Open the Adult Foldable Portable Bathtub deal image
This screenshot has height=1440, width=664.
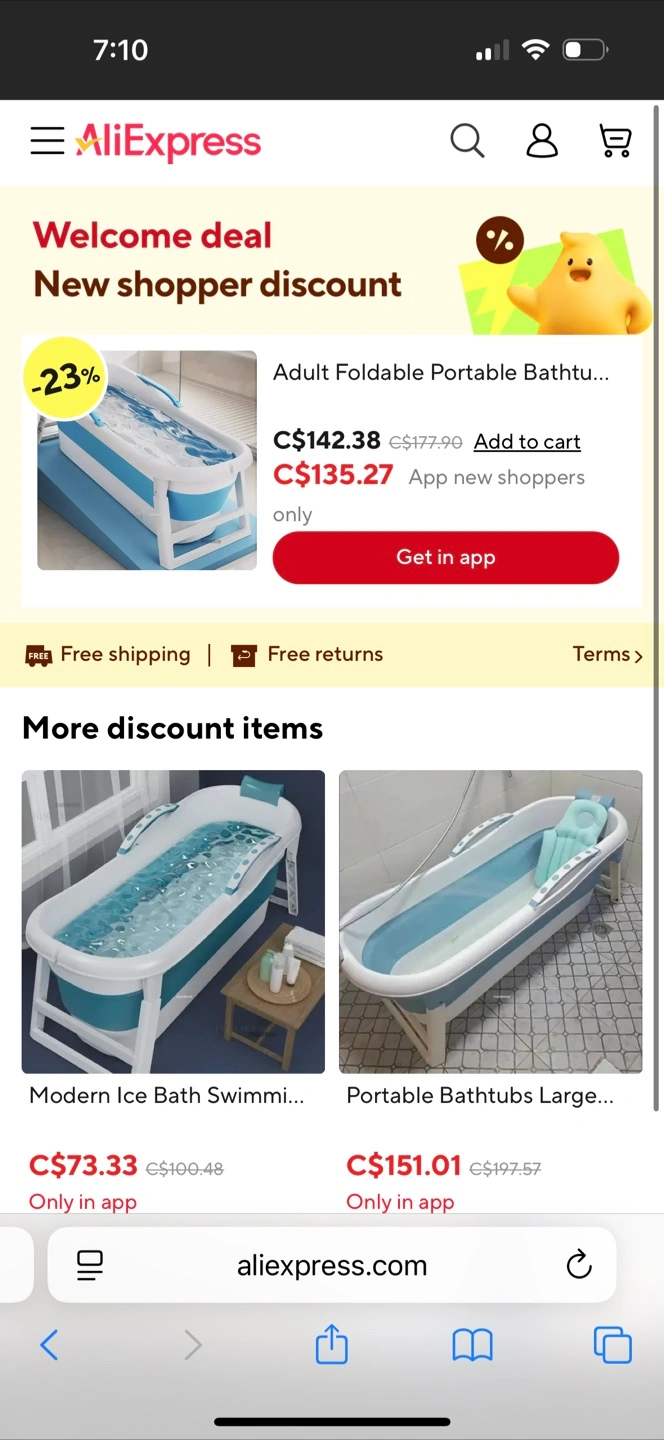coord(147,460)
